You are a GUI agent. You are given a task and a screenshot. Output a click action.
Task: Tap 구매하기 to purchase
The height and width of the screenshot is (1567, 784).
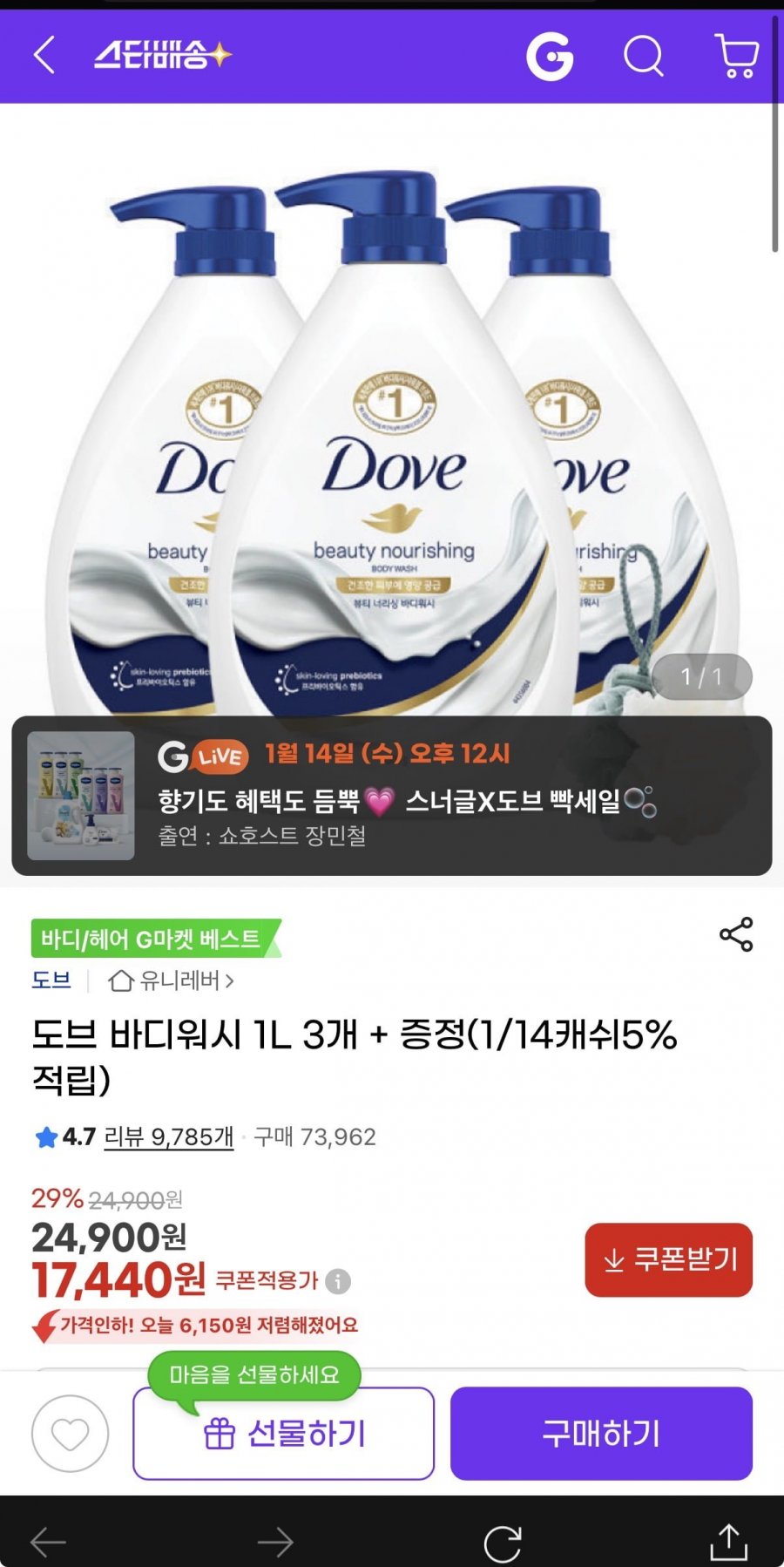[x=601, y=1434]
